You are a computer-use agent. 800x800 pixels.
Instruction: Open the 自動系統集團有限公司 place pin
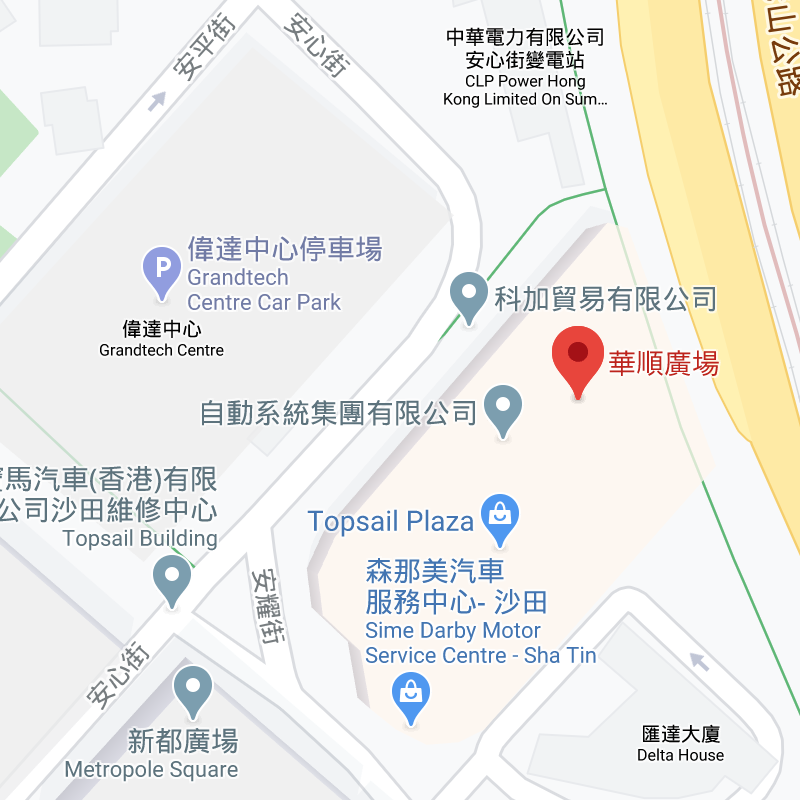503,408
